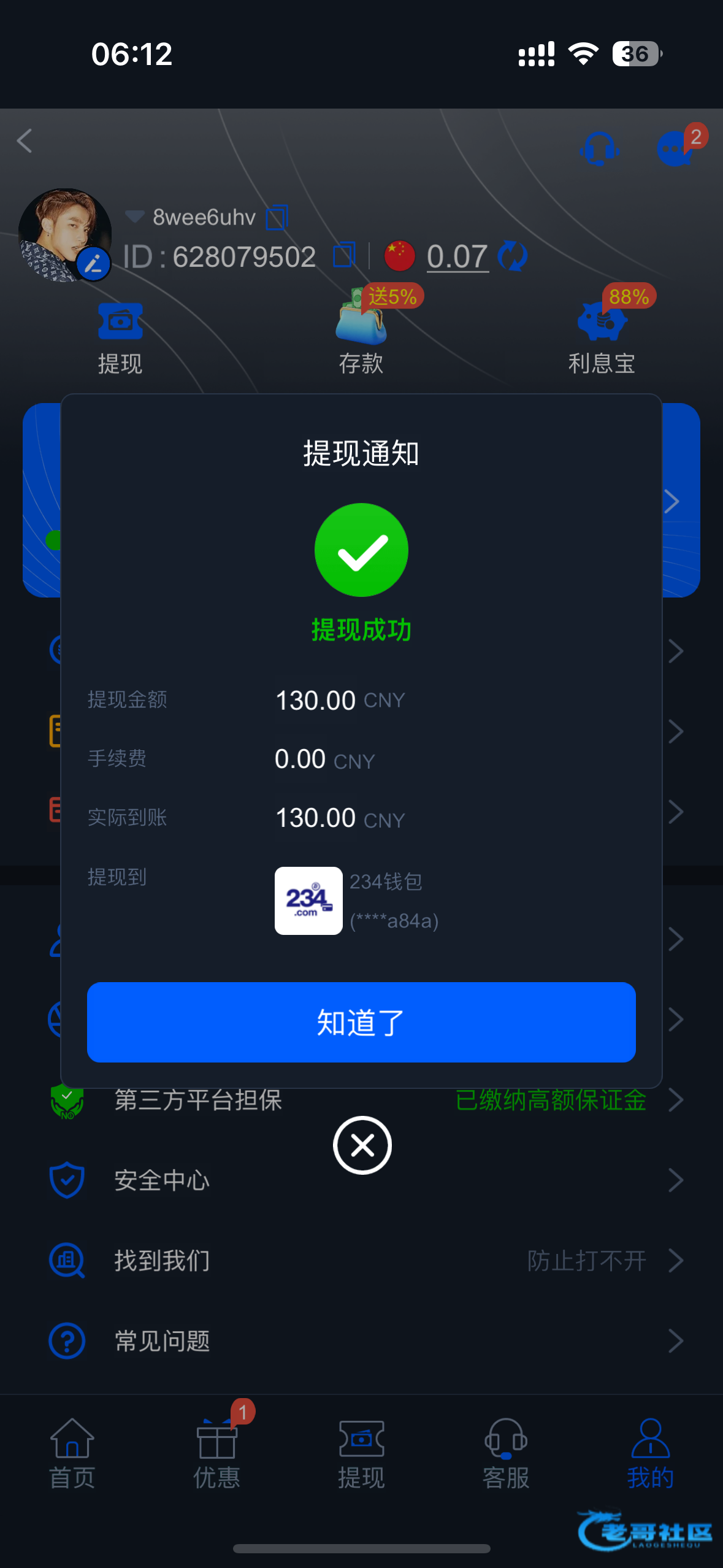
Task: Switch to the 优惠 promotions tab
Action: [216, 1453]
